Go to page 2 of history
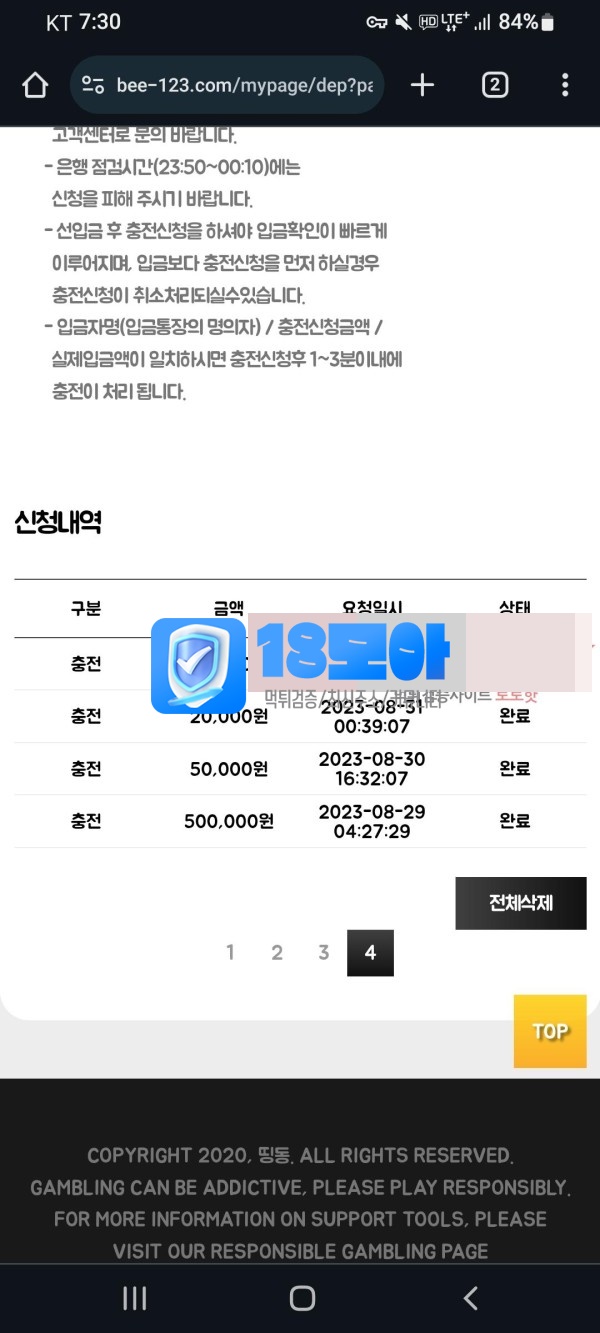Screen dimensions: 600x1333 [x=277, y=953]
